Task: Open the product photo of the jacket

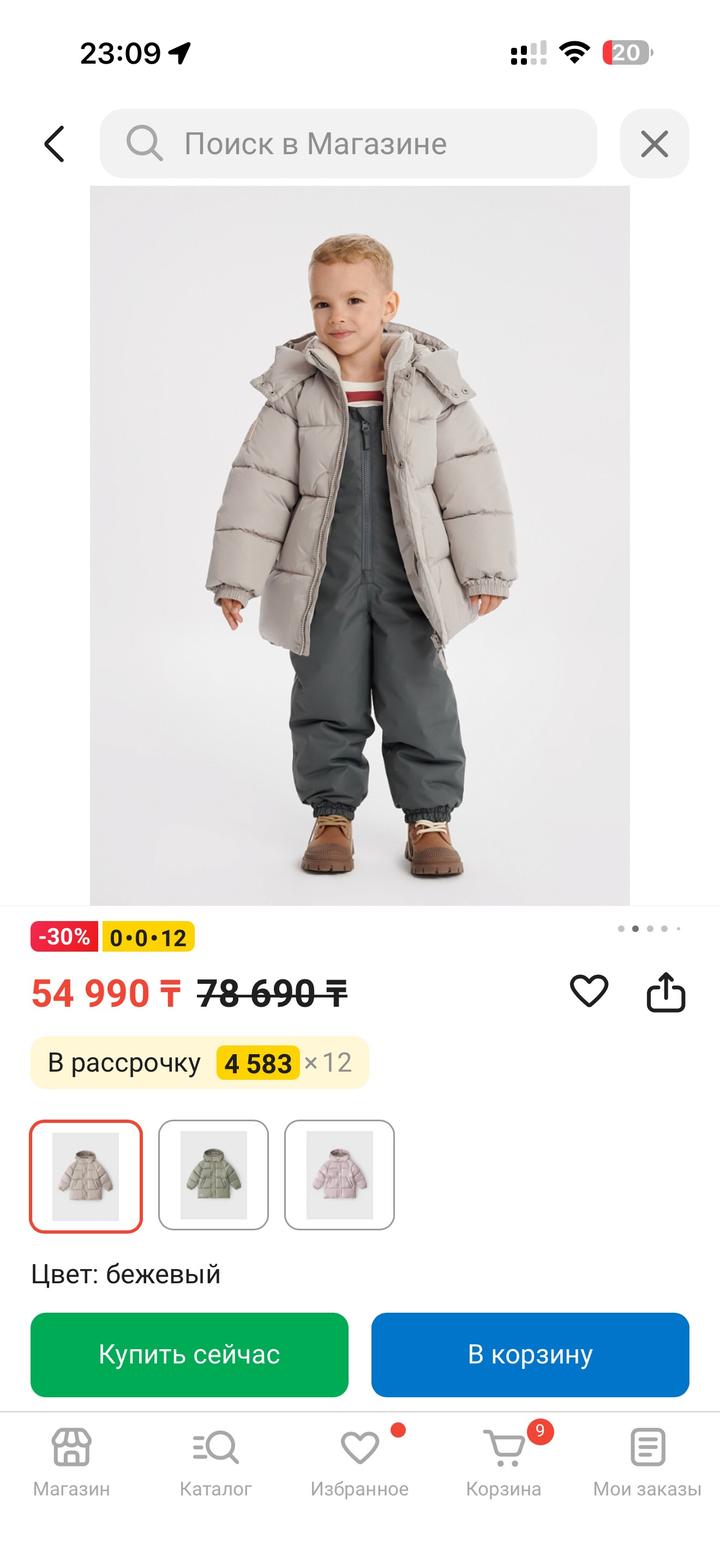Action: point(360,545)
